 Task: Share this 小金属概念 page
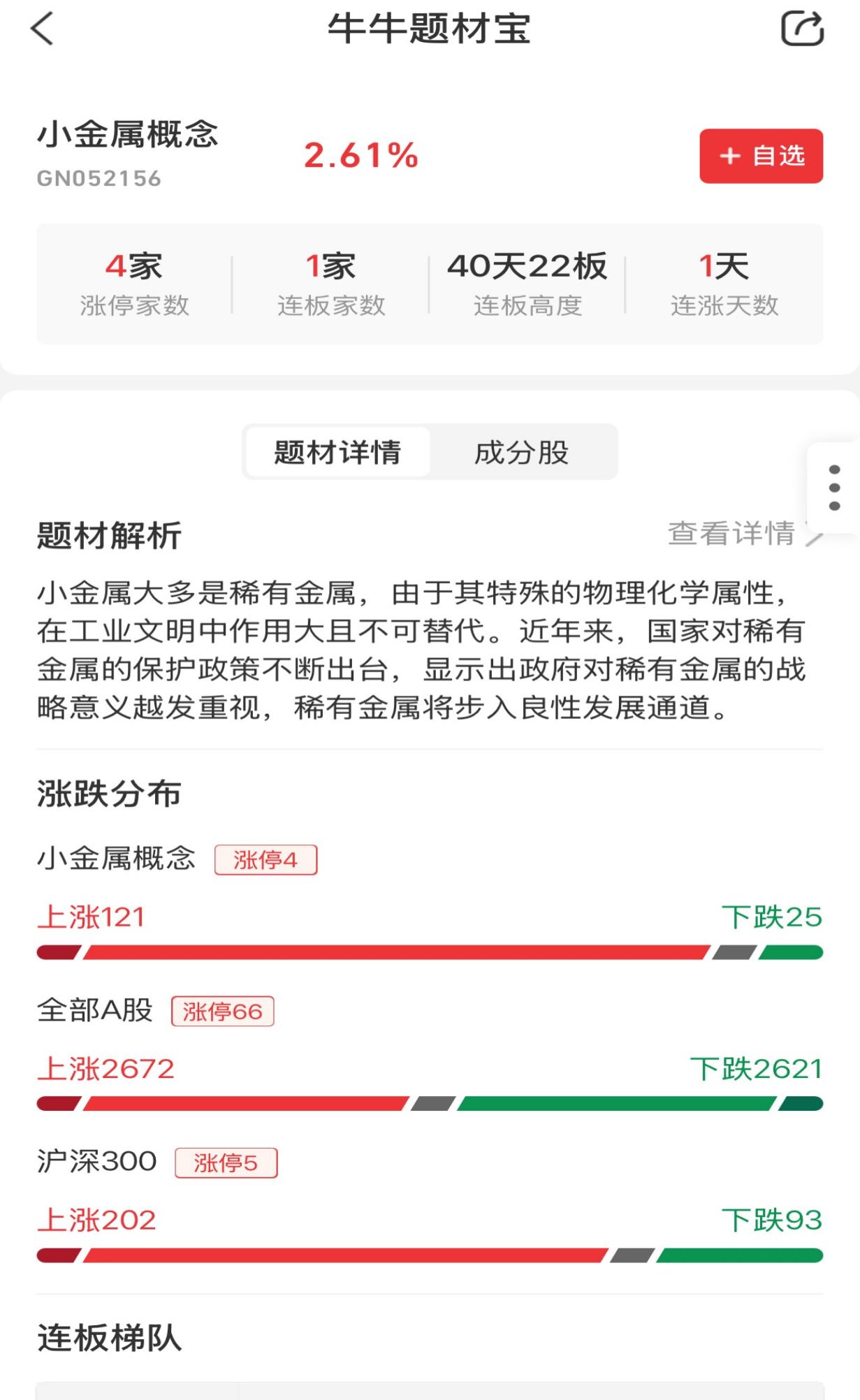(801, 29)
